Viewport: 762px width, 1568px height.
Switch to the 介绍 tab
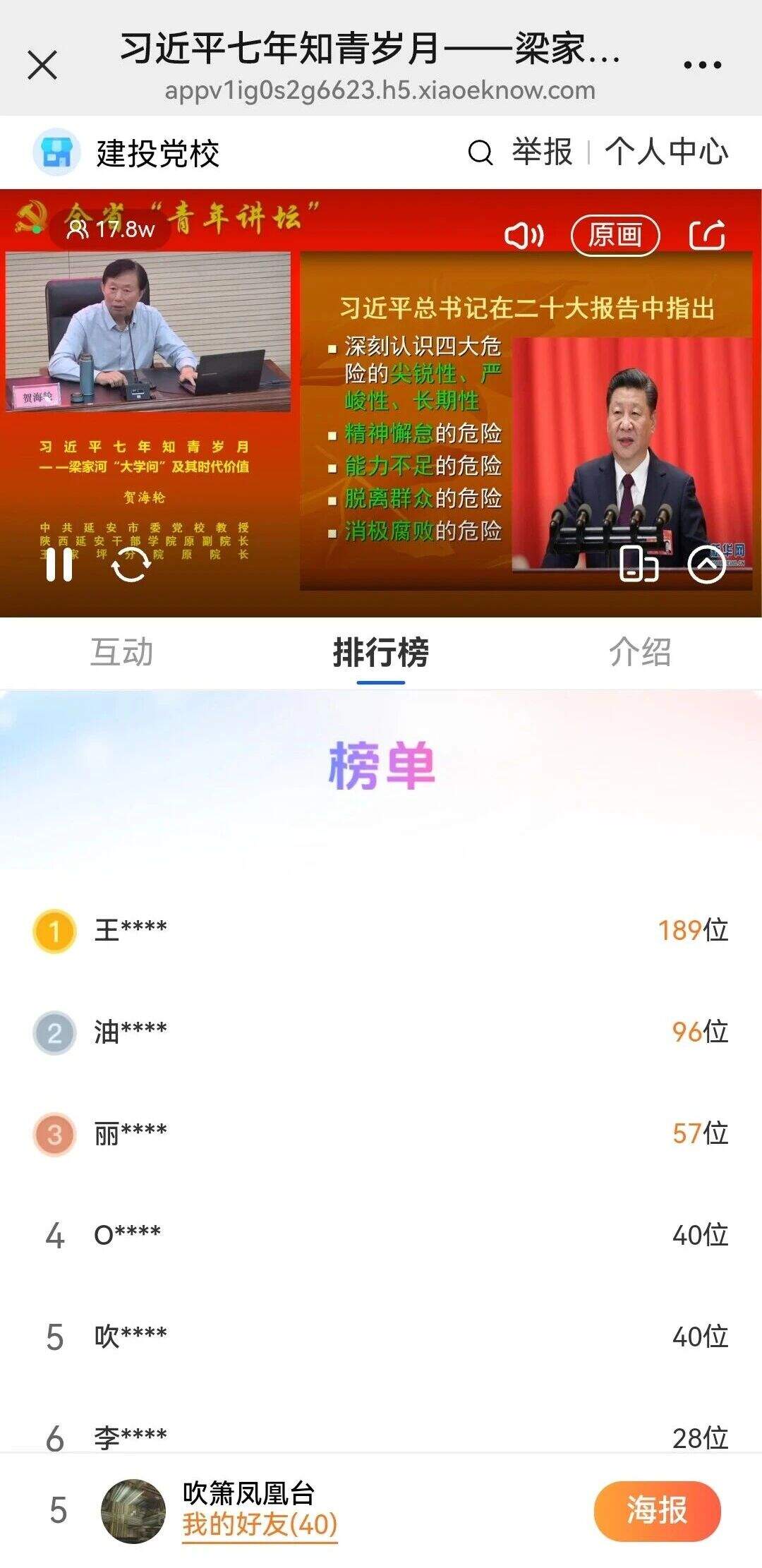(640, 652)
